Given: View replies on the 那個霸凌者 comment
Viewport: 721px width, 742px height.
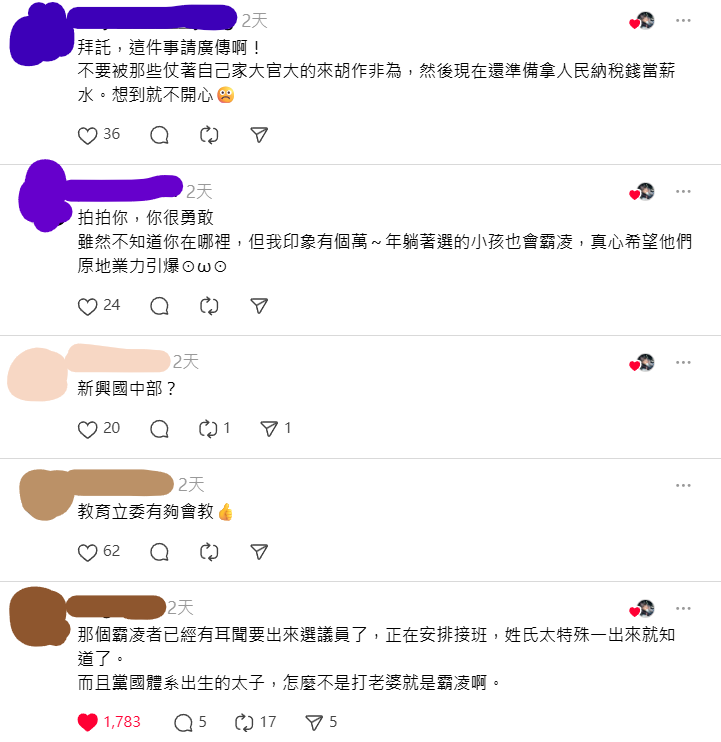Looking at the screenshot, I should tap(184, 722).
